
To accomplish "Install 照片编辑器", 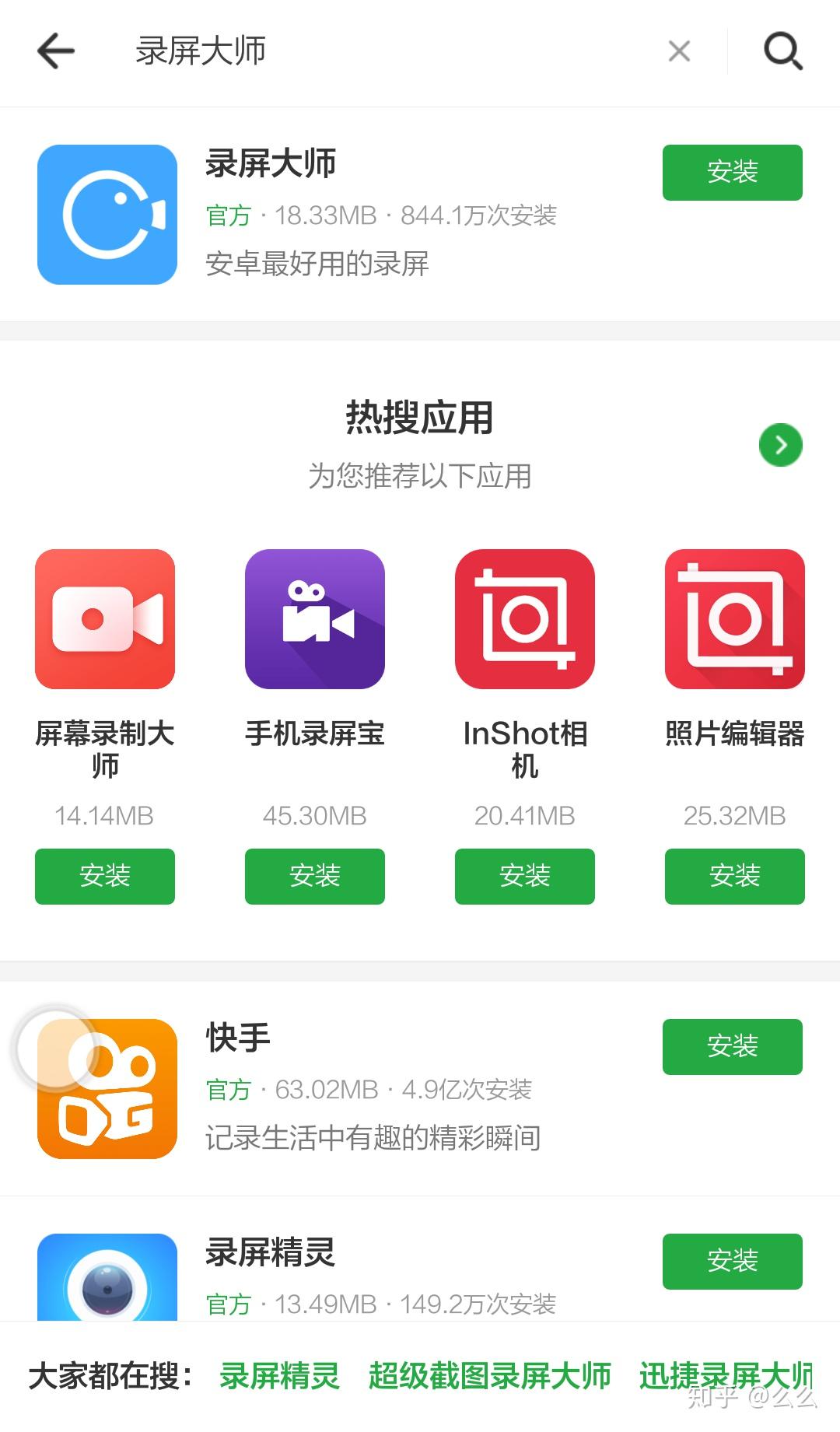I will (735, 876).
